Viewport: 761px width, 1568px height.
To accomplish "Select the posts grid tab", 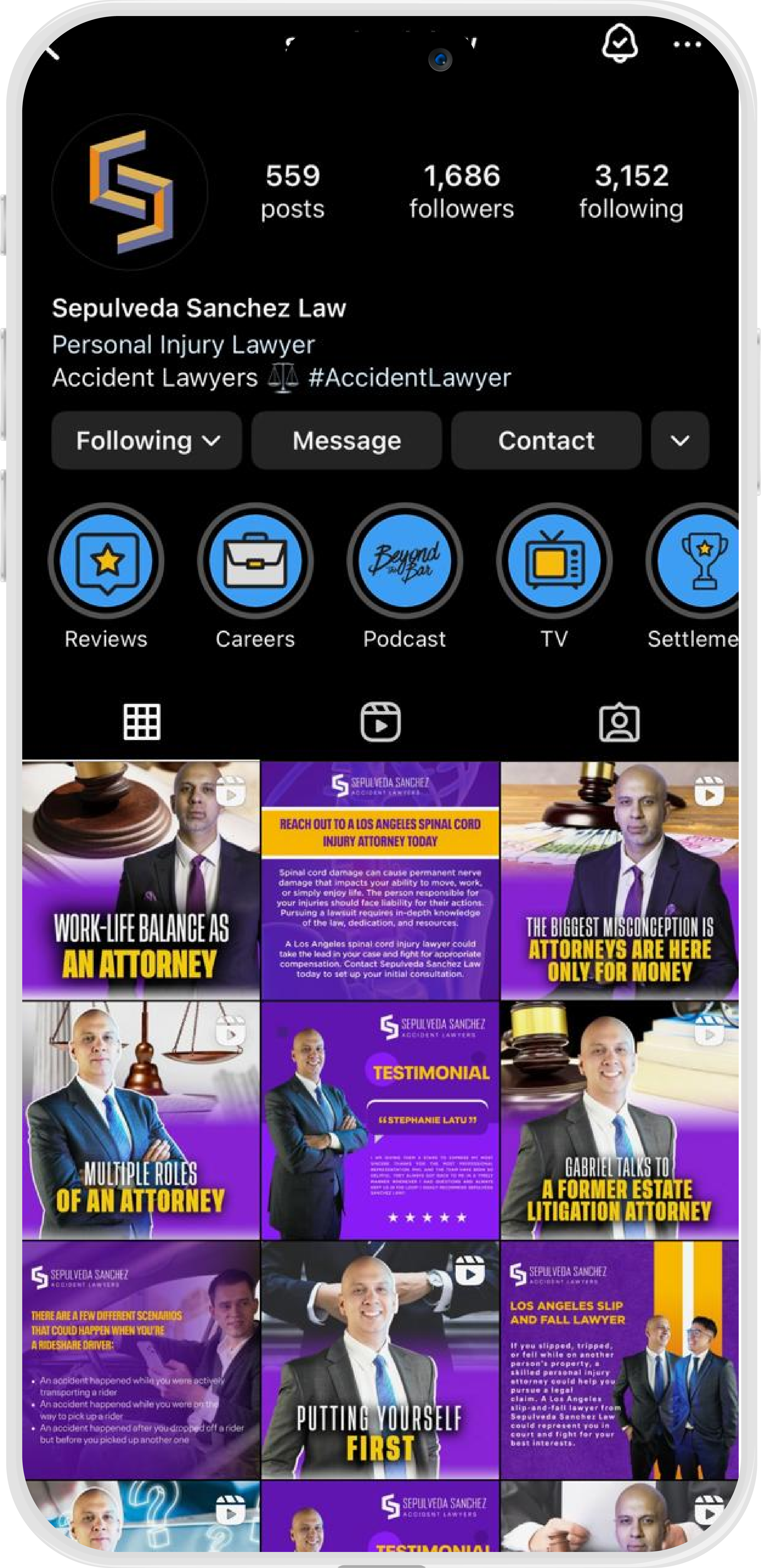I will point(142,722).
